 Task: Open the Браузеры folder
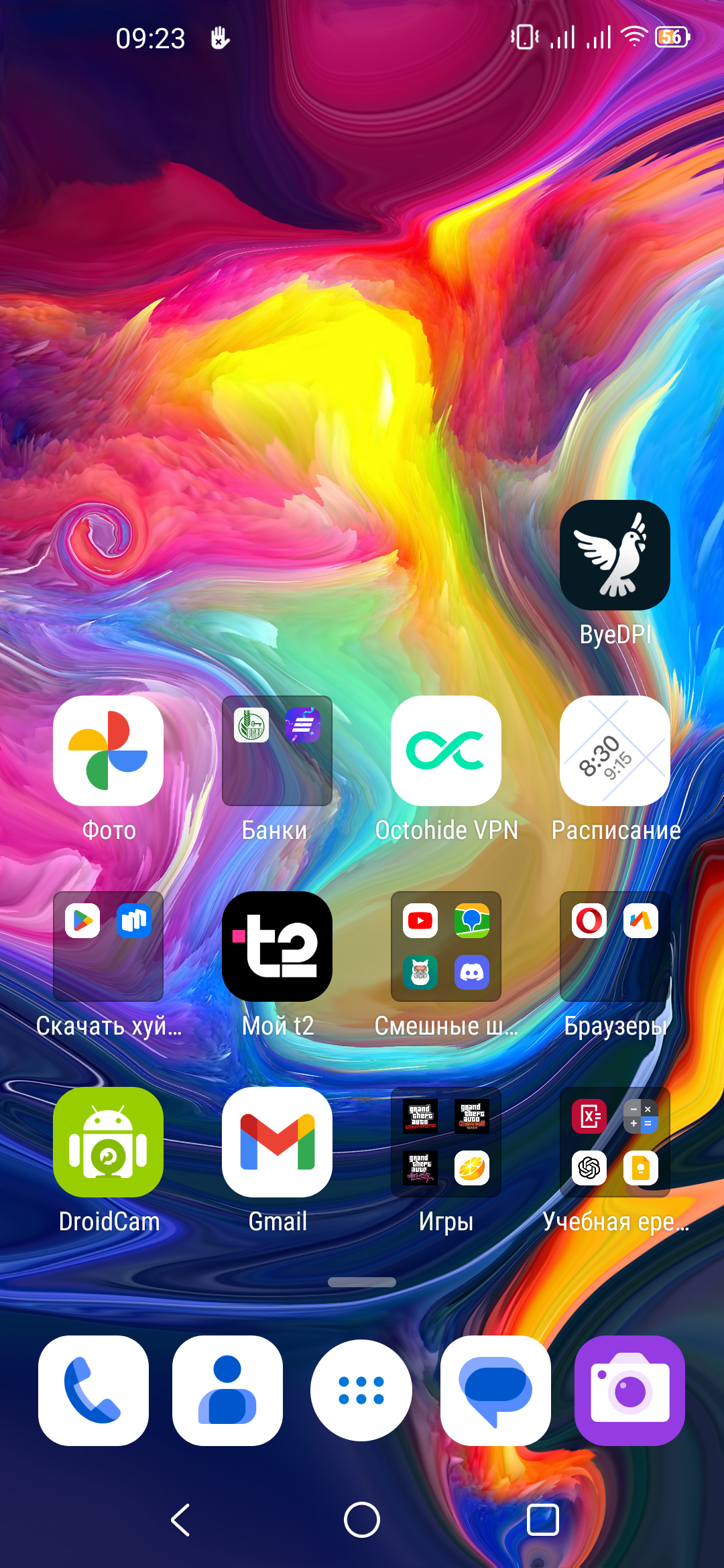click(x=615, y=946)
